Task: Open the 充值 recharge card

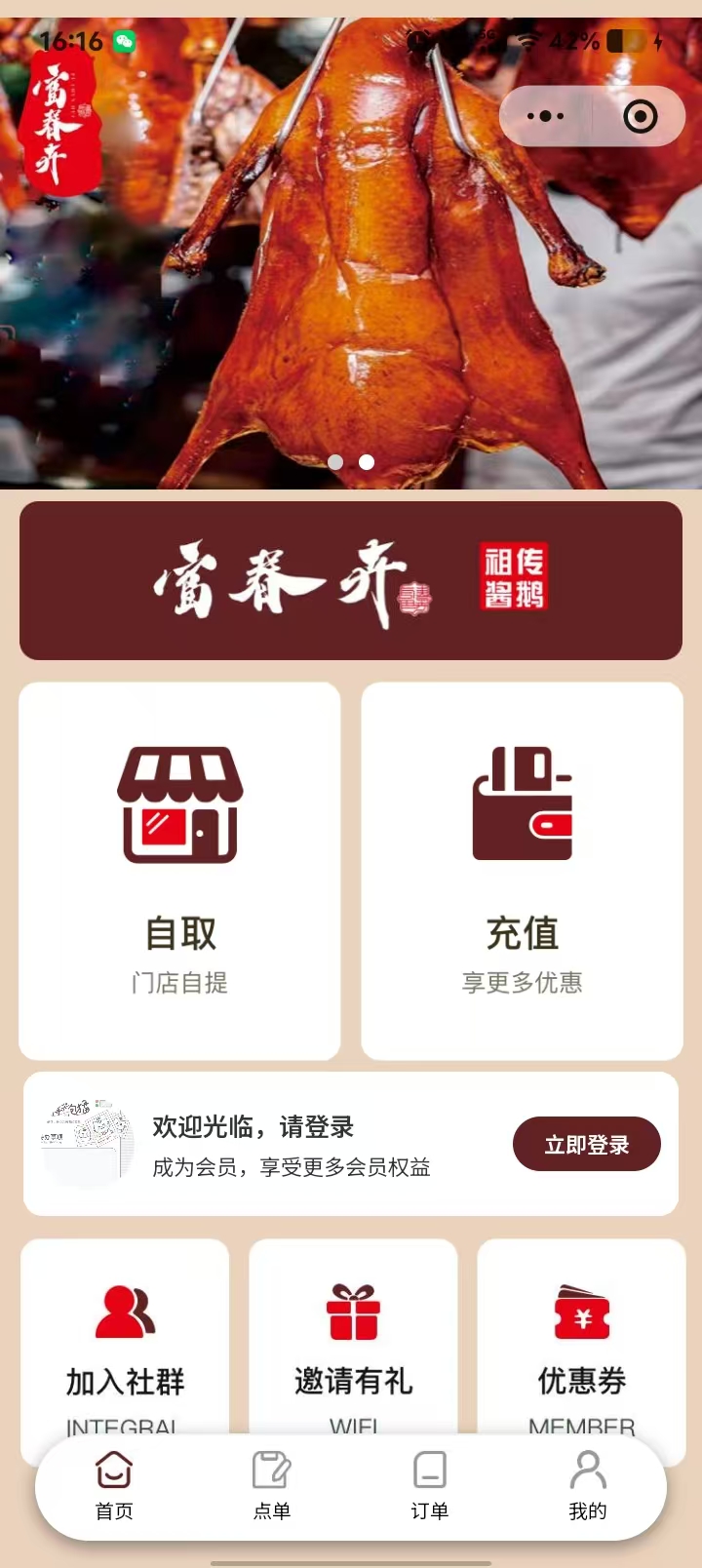Action: (x=522, y=870)
